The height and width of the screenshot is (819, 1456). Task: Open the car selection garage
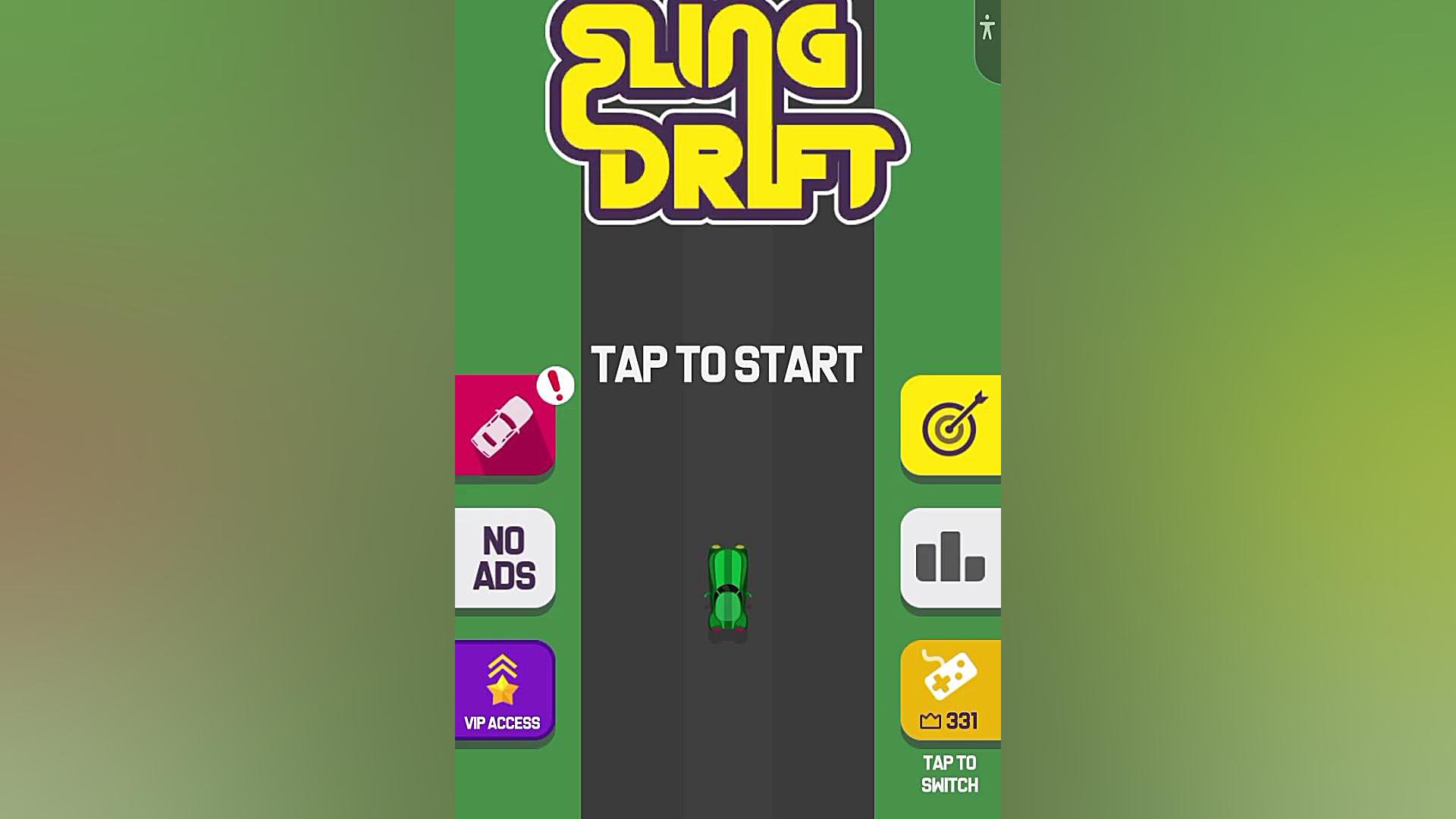coord(505,425)
